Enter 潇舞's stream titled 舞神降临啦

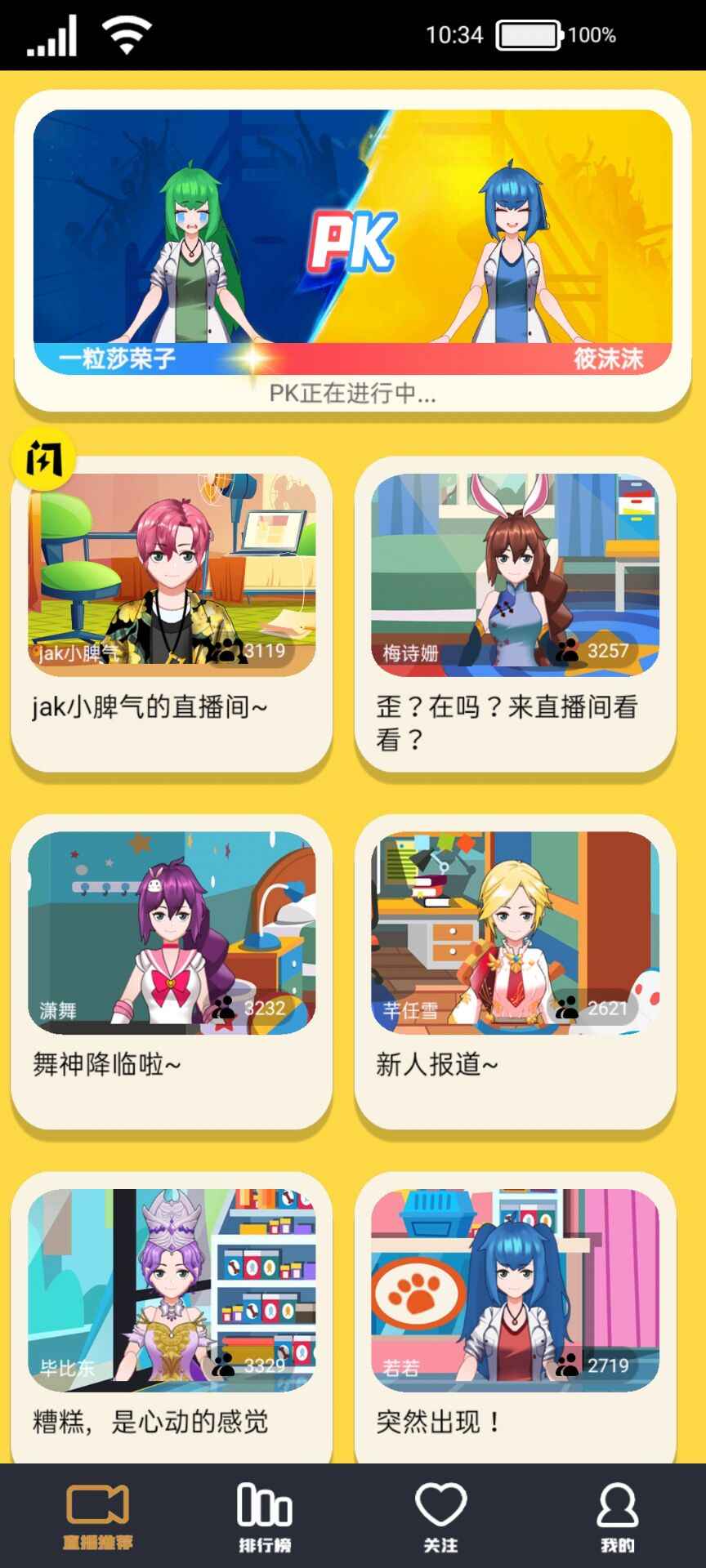pos(172,931)
